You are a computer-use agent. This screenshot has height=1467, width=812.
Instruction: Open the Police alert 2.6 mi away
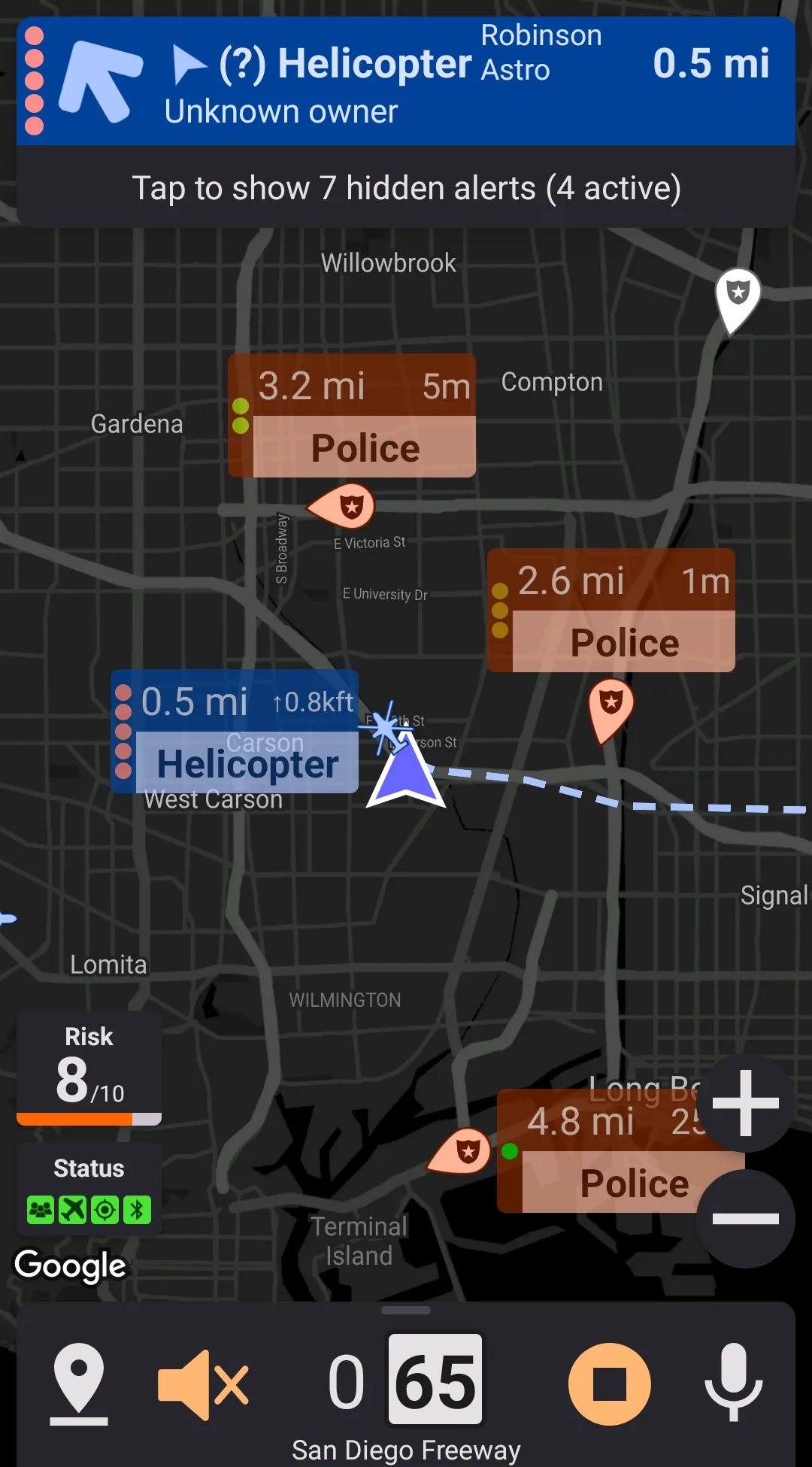(611, 611)
